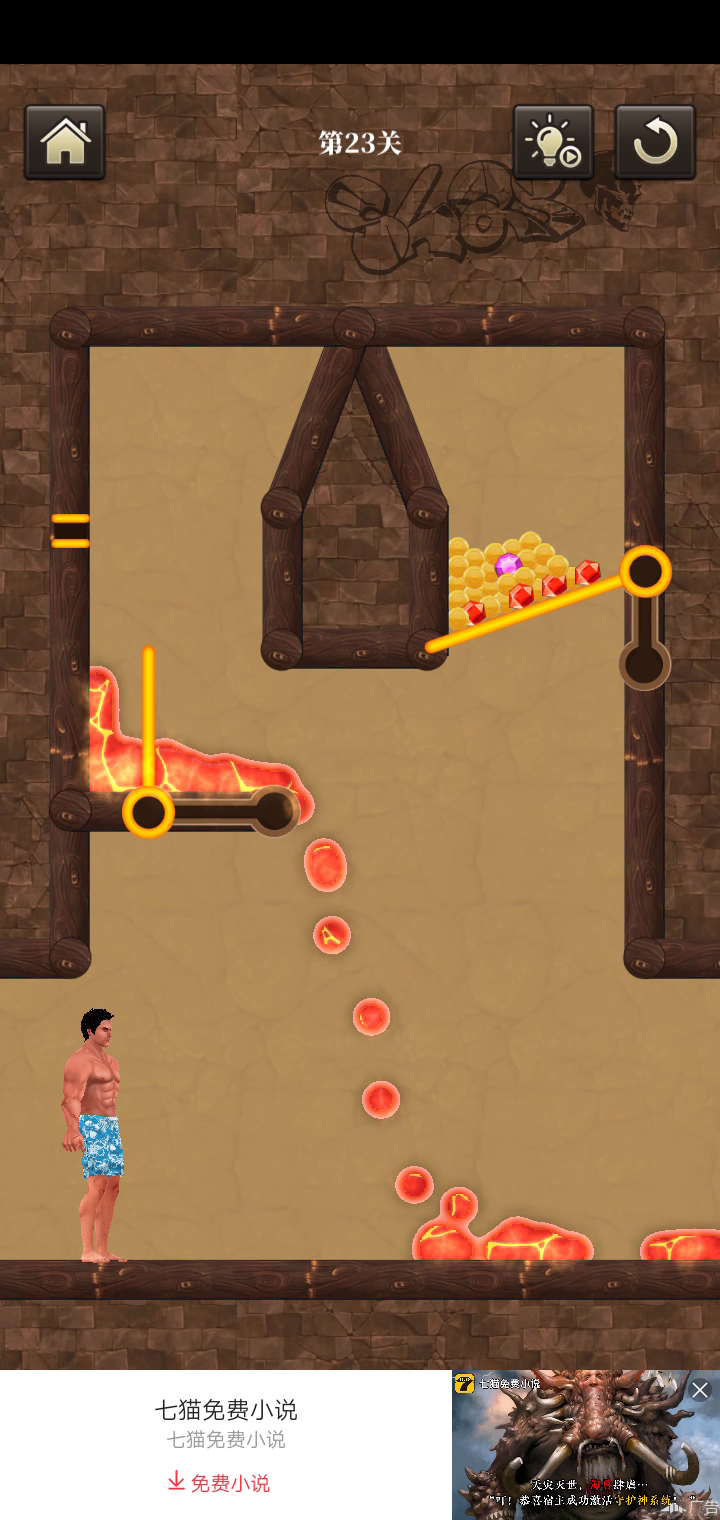
Task: Close the ad banner
Action: [700, 1390]
